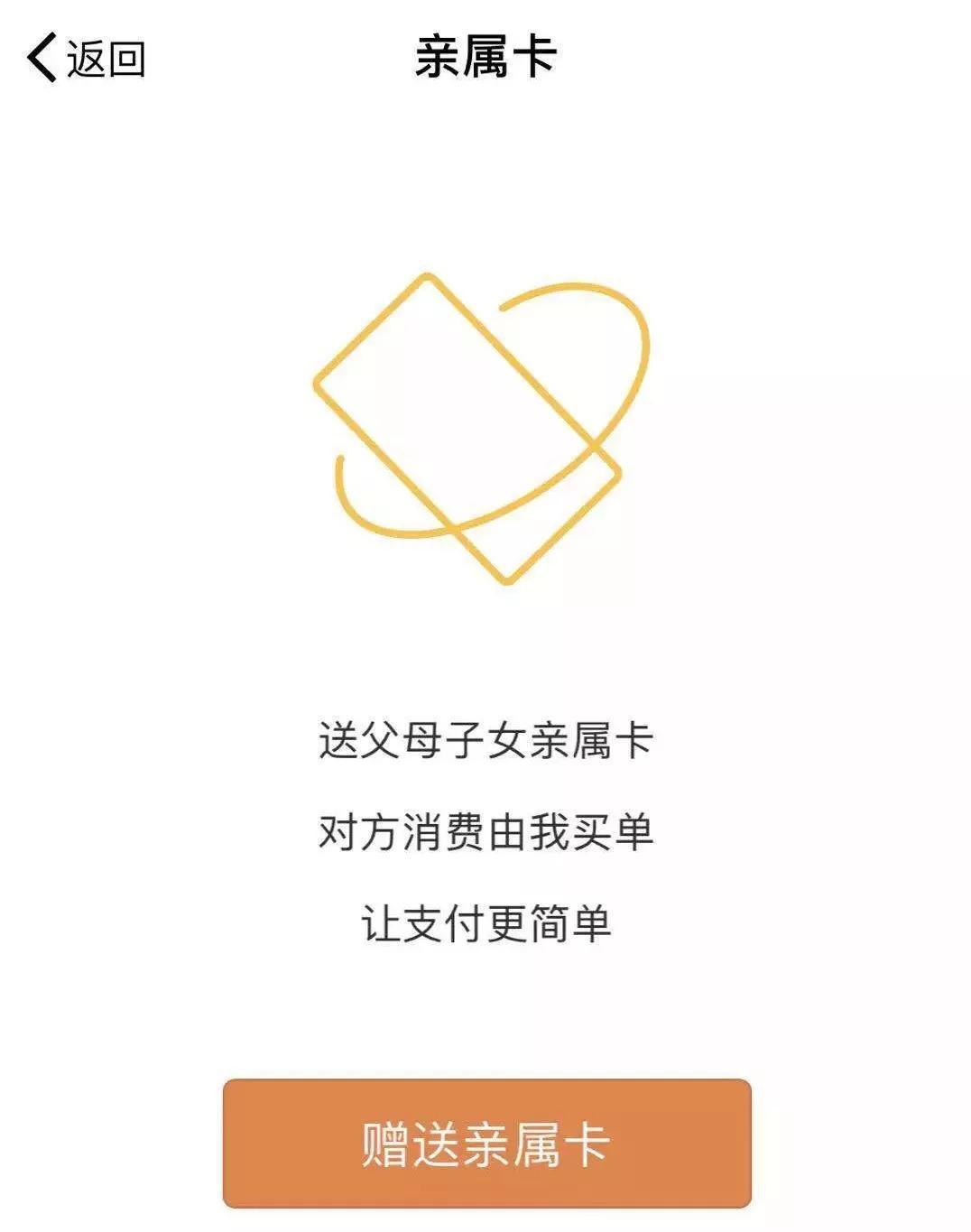Tap the 赠送亲属卡 button

(486, 1143)
